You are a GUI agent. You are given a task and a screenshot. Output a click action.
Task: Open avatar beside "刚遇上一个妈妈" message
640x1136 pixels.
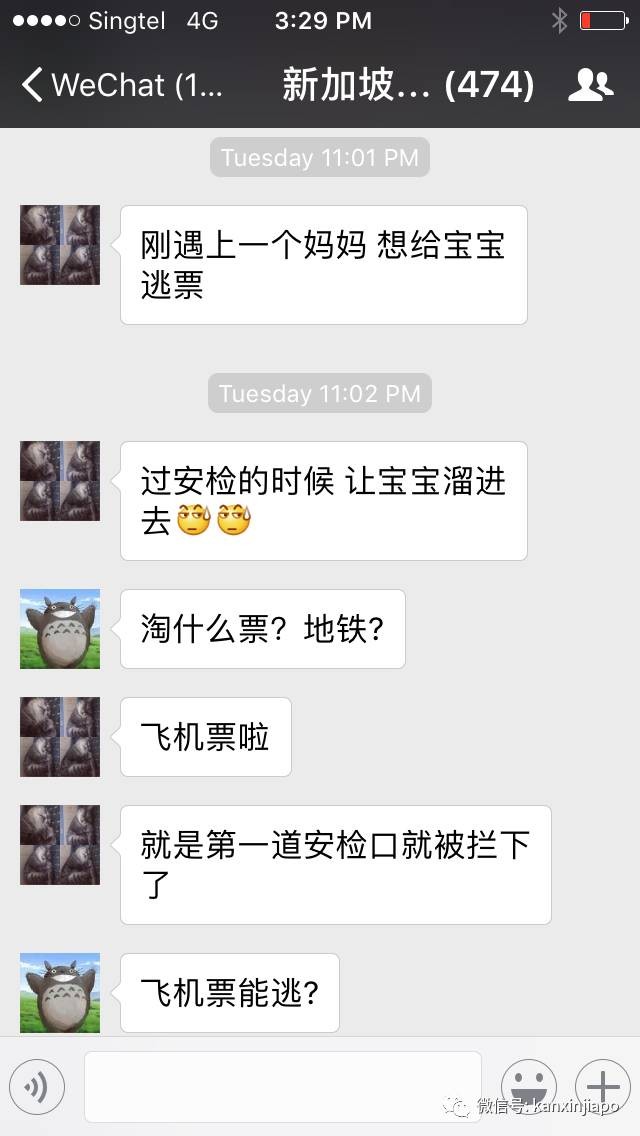click(x=60, y=245)
